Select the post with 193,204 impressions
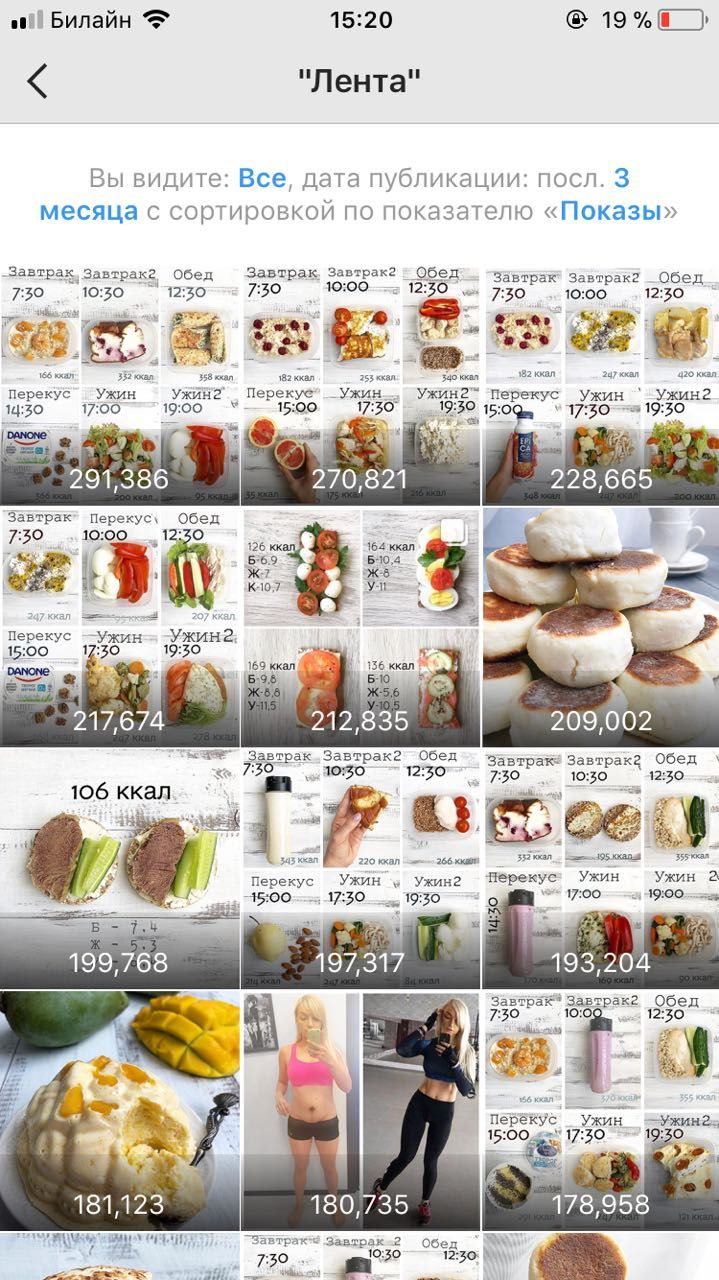Image resolution: width=719 pixels, height=1280 pixels. 600,869
